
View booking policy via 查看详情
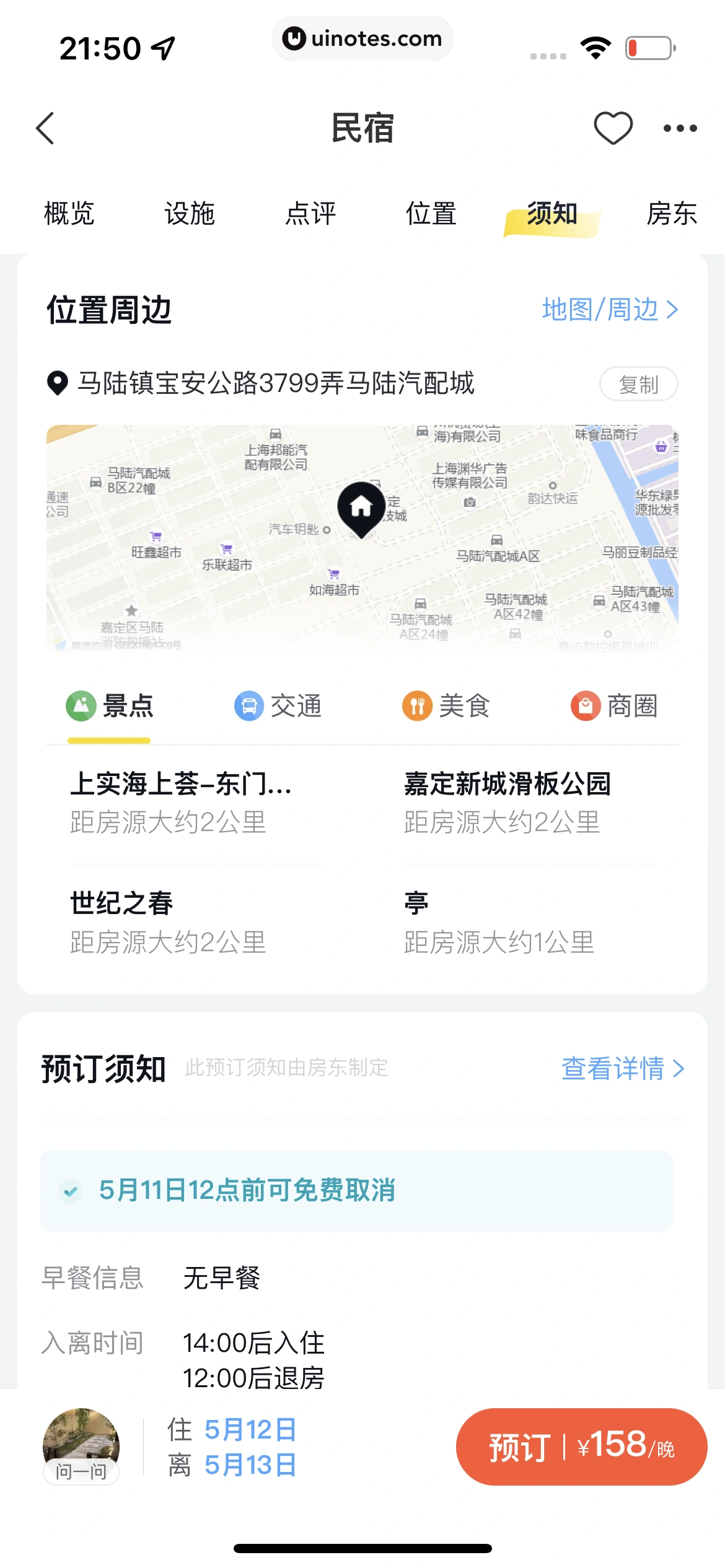tap(622, 1069)
